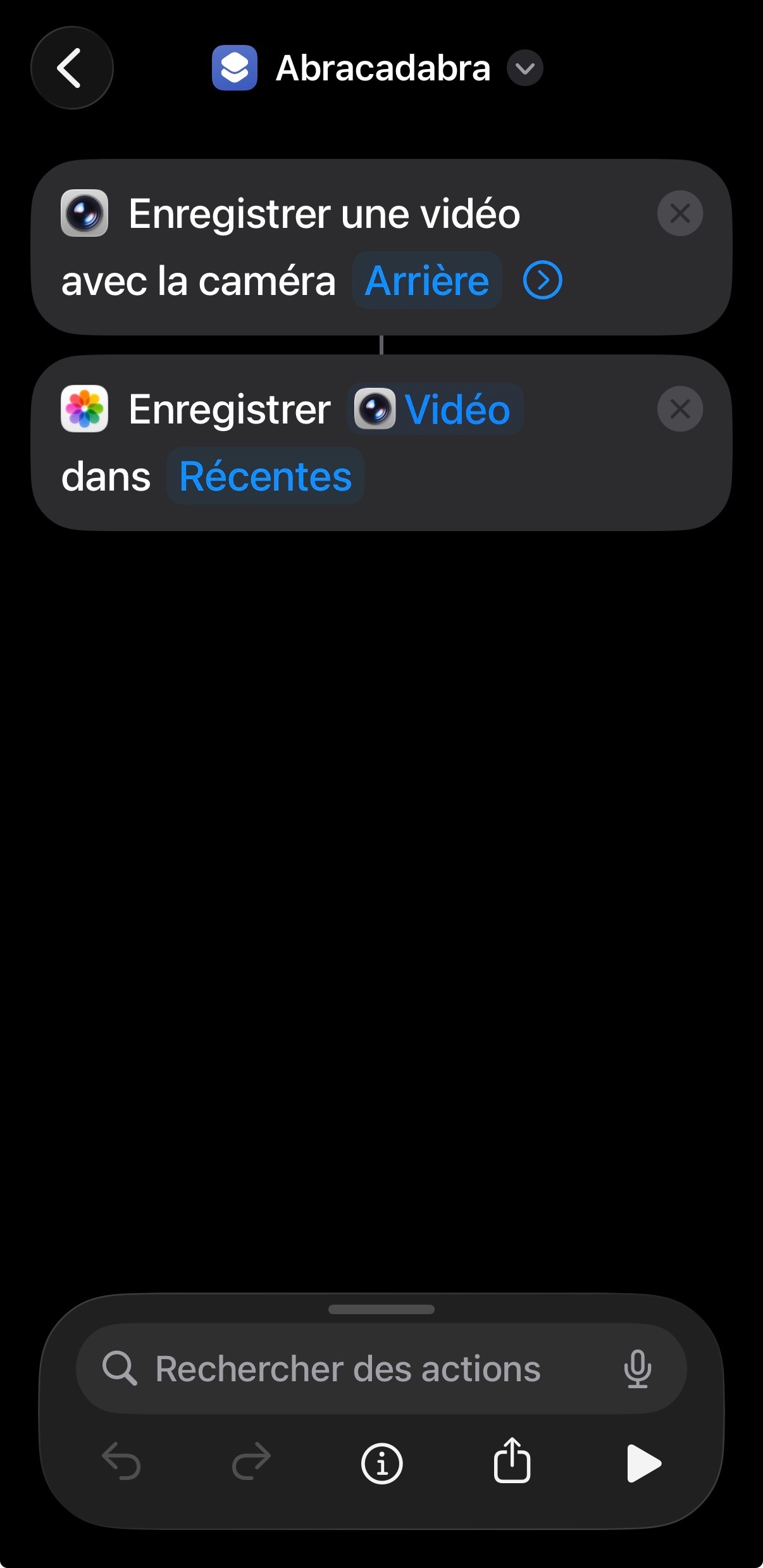Open the Abracadabra title dropdown menu
The width and height of the screenshot is (763, 1568).
(524, 68)
